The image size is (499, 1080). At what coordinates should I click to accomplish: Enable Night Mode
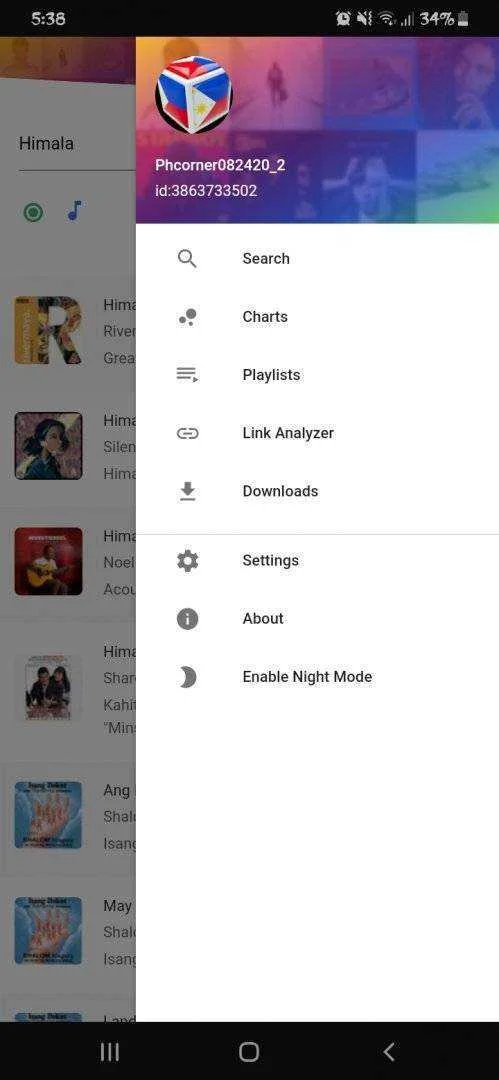[x=317, y=677]
